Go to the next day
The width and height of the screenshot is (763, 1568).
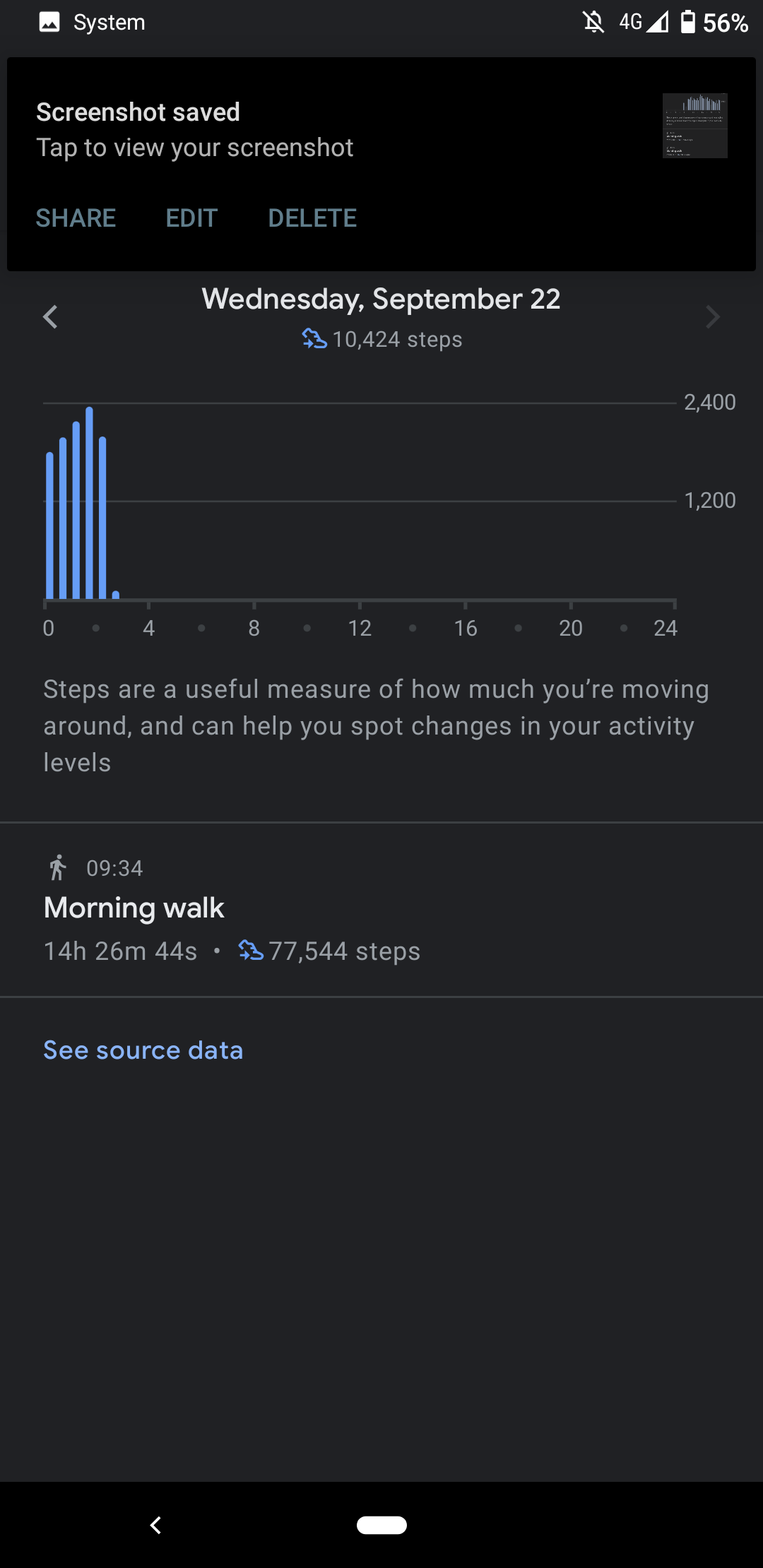pos(713,317)
